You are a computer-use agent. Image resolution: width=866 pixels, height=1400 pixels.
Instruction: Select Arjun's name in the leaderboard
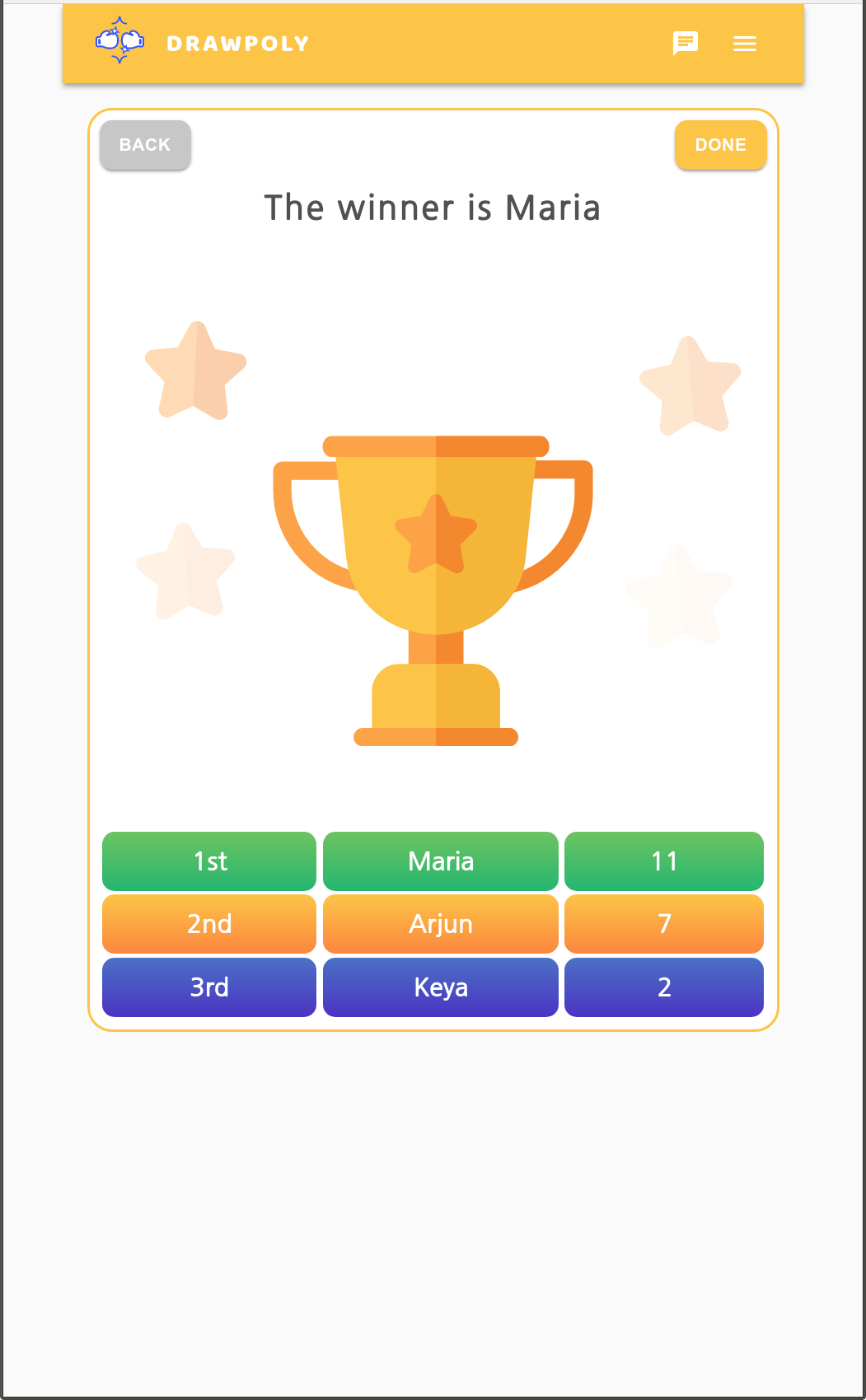440,924
